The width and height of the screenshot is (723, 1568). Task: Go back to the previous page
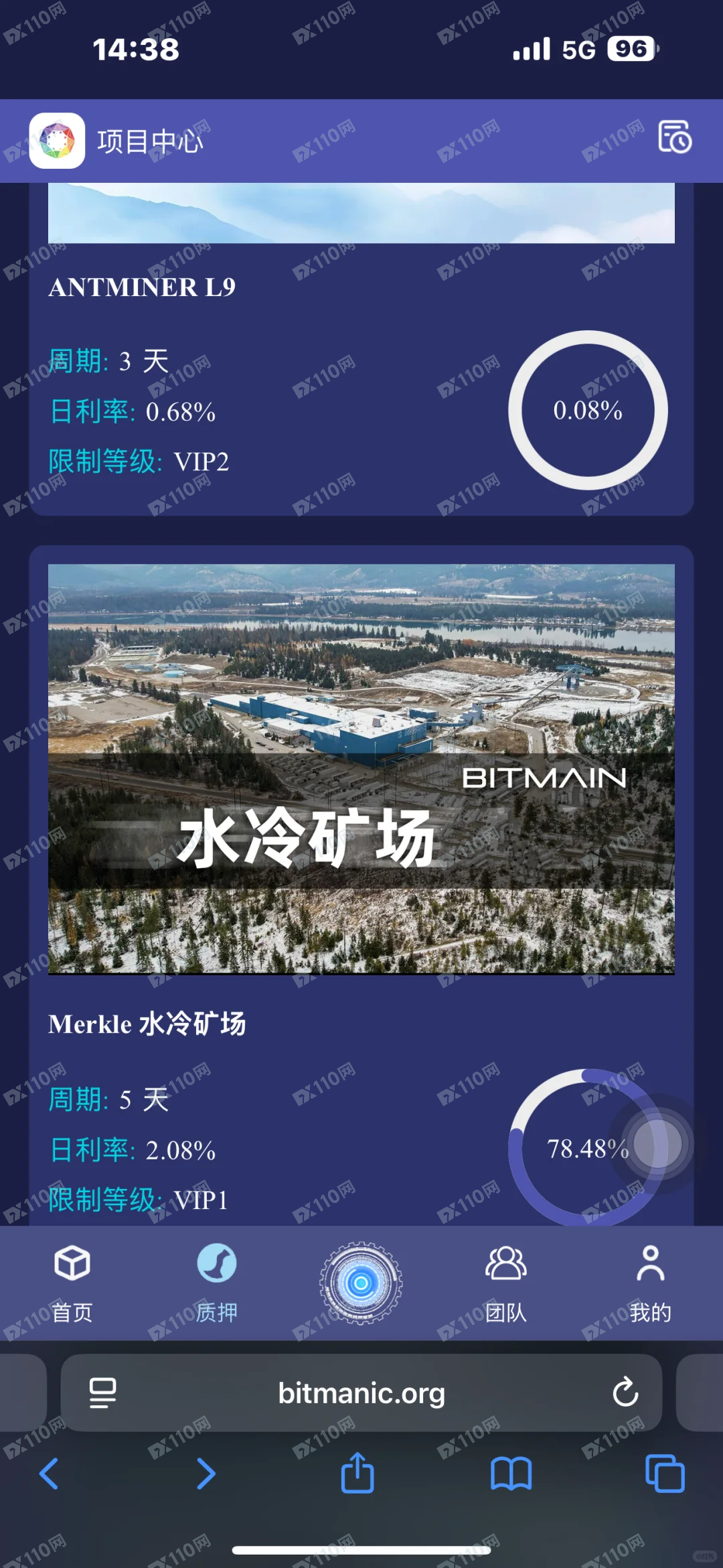point(49,1474)
